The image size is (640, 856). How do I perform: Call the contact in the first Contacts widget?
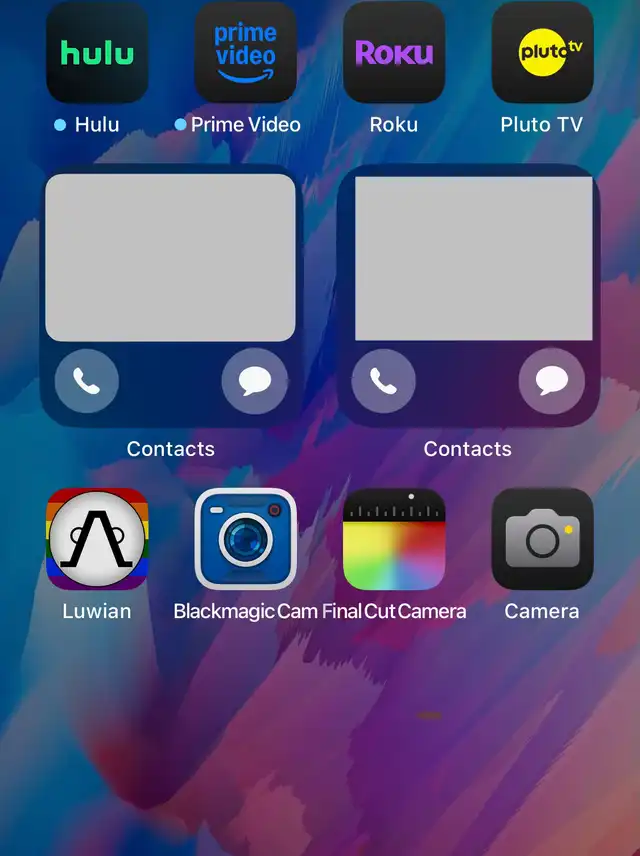click(x=87, y=381)
